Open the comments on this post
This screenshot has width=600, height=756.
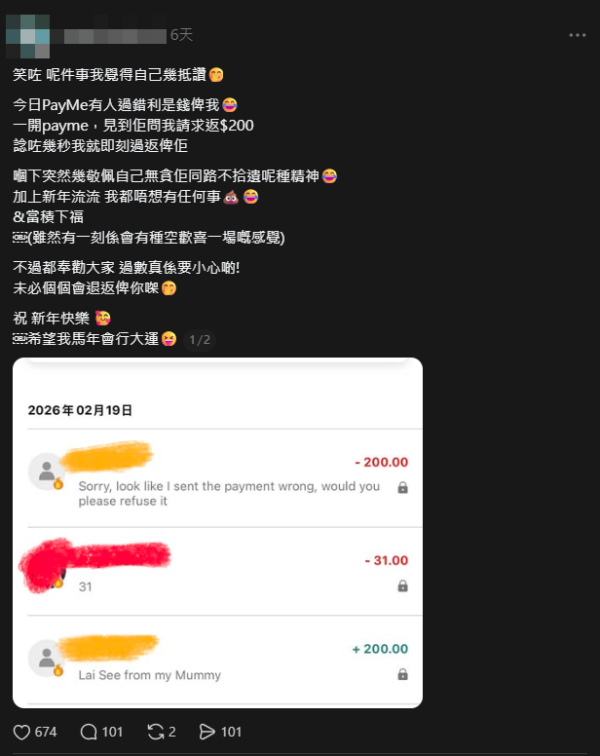point(88,732)
